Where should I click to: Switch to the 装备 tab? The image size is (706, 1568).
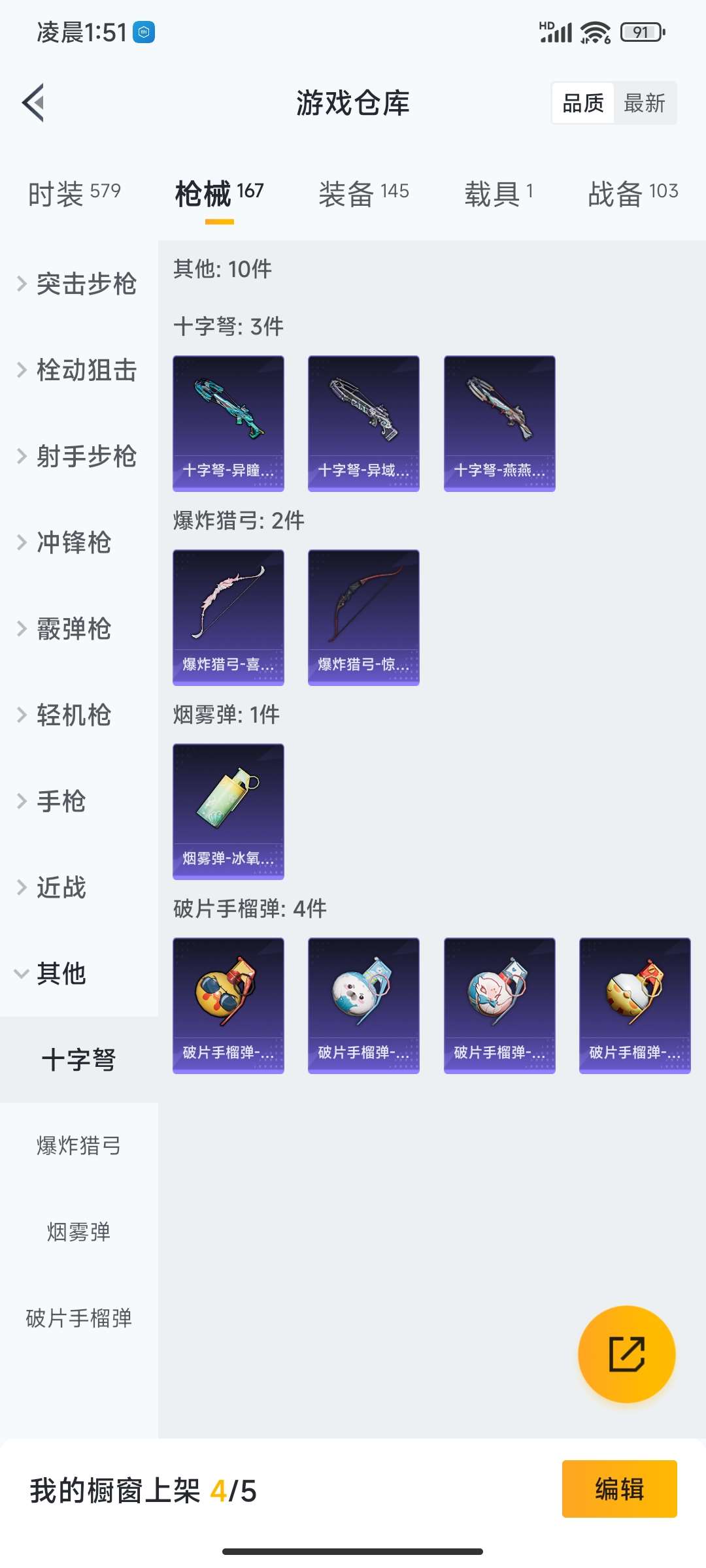click(x=363, y=193)
